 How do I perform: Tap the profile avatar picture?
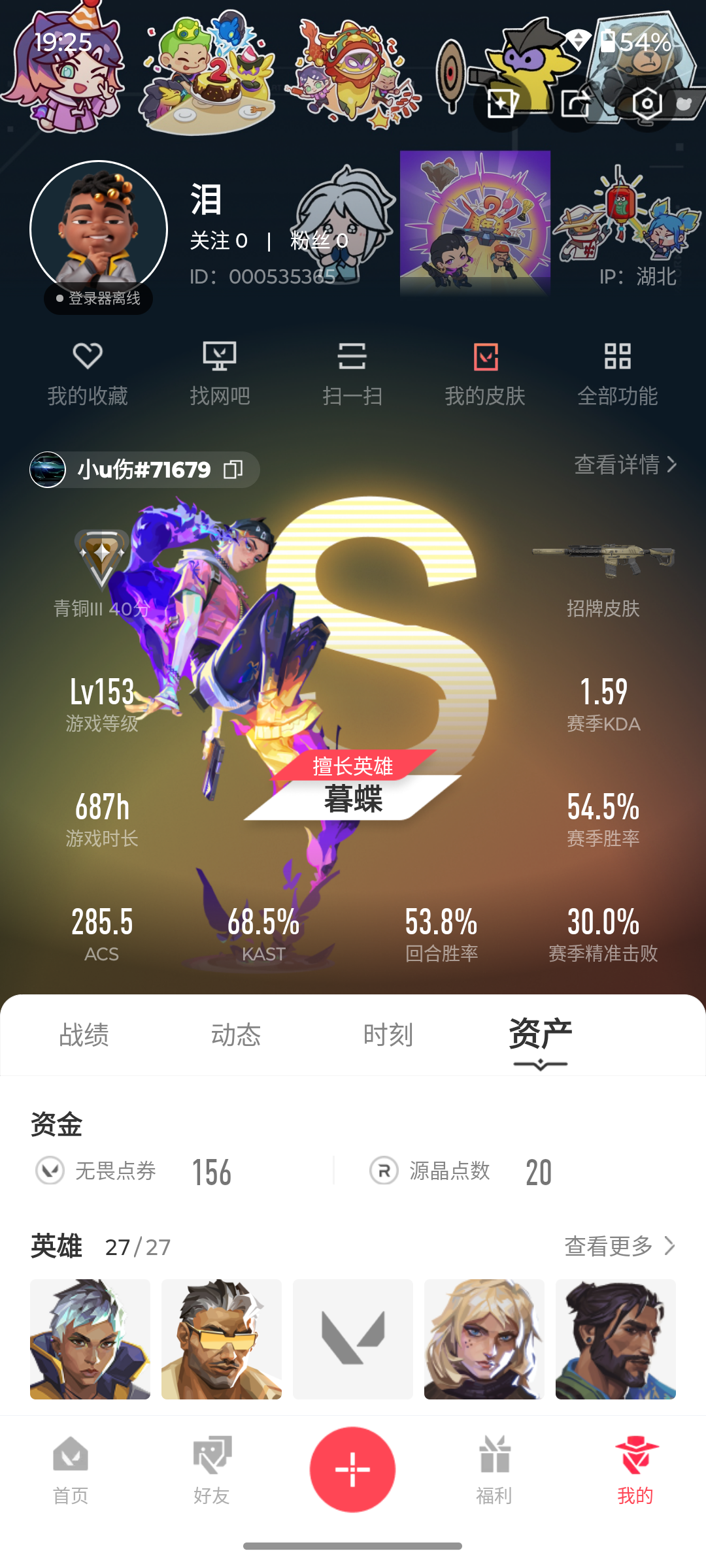click(99, 229)
